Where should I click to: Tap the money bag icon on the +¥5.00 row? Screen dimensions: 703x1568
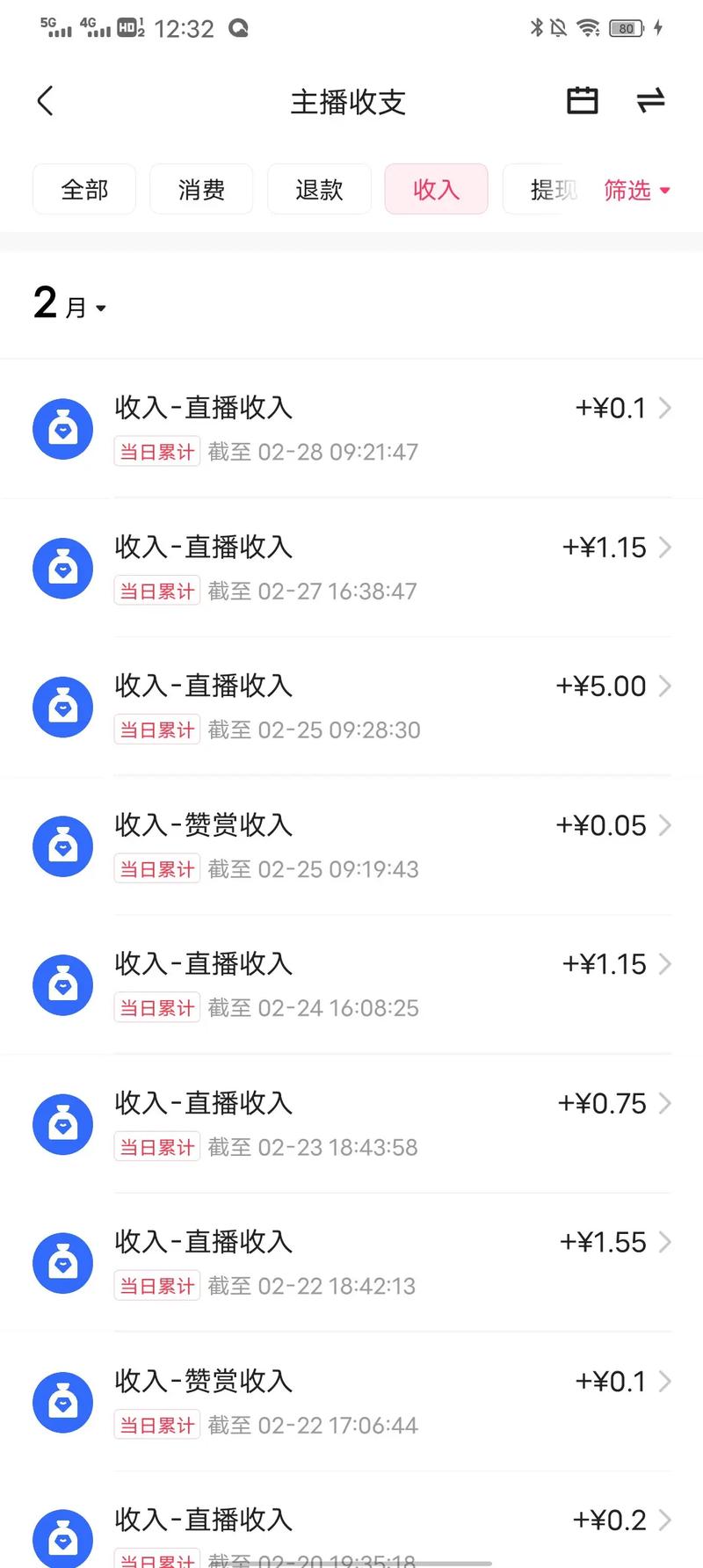pyautogui.click(x=62, y=707)
